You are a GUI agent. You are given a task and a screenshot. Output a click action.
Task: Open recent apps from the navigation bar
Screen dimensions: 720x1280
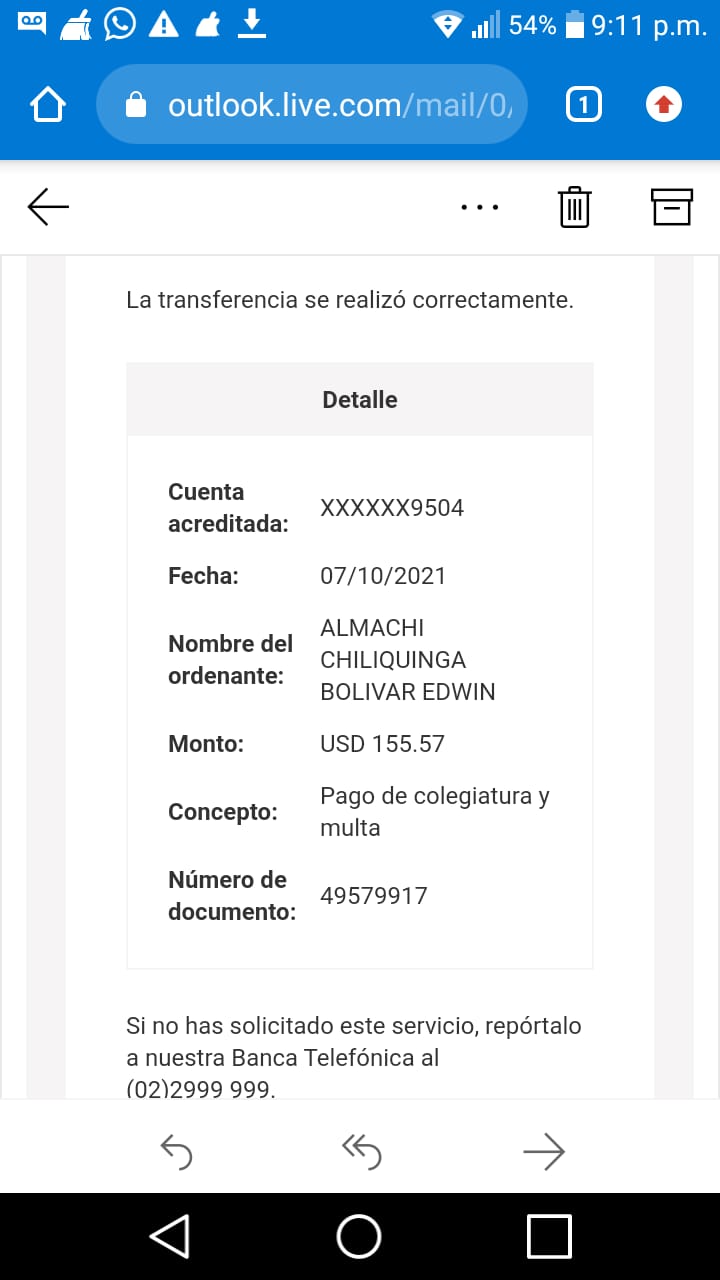coord(549,1236)
